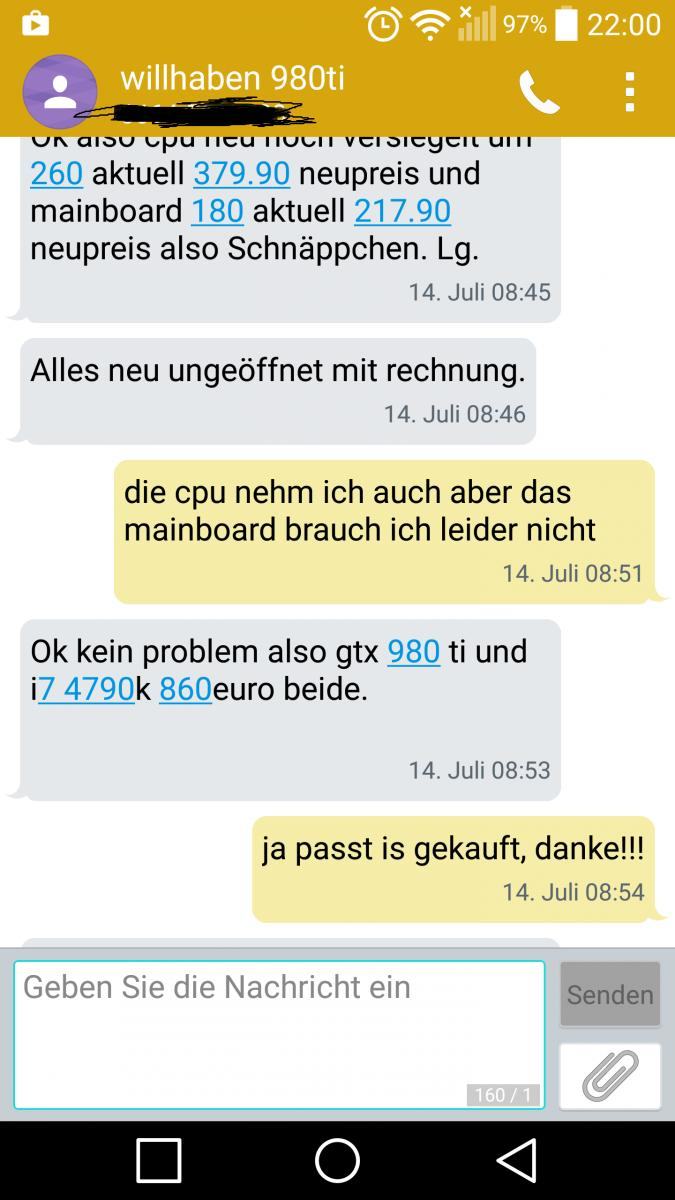Focus the message field 'Geben Sie die Nachricht ein'
Viewport: 675px width, 1200px height.
tap(279, 1035)
